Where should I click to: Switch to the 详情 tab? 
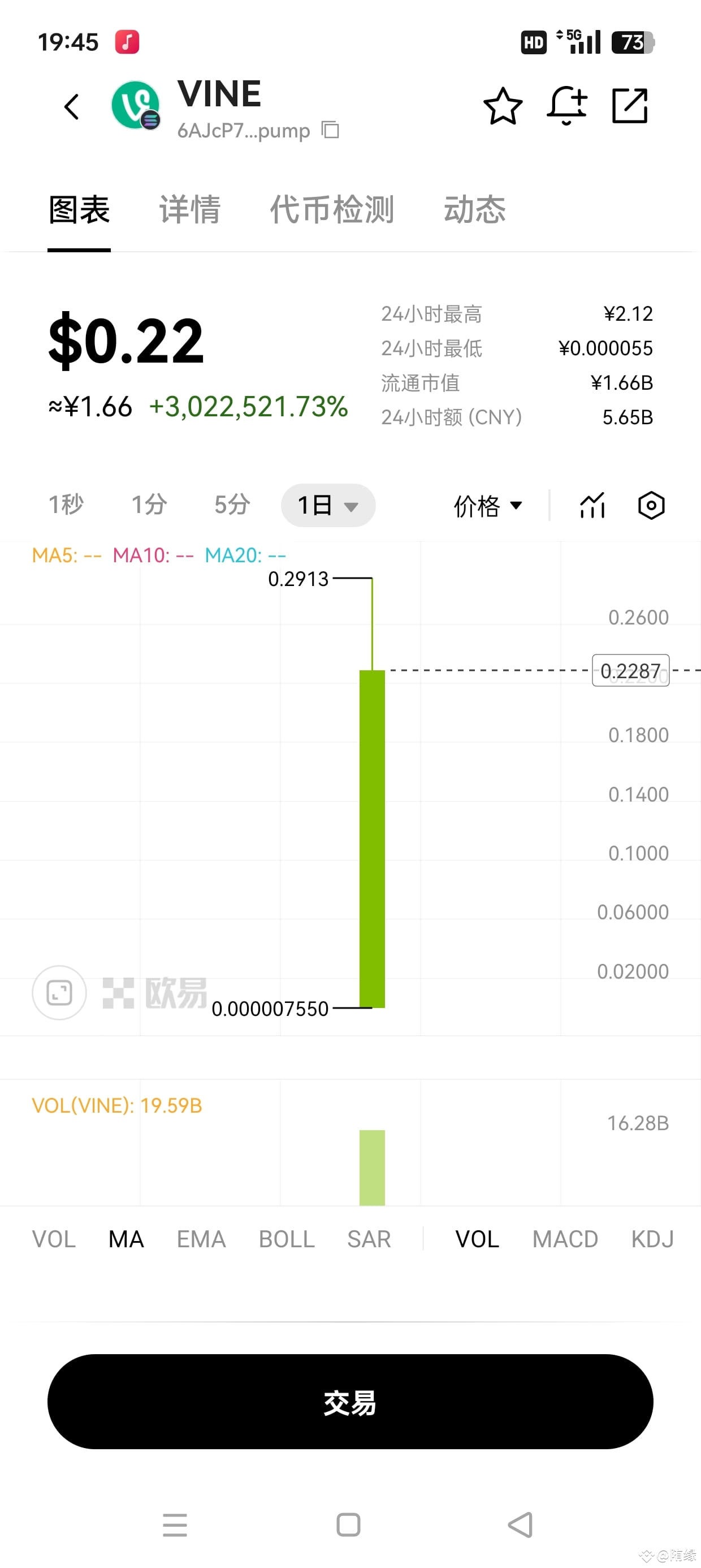[190, 210]
